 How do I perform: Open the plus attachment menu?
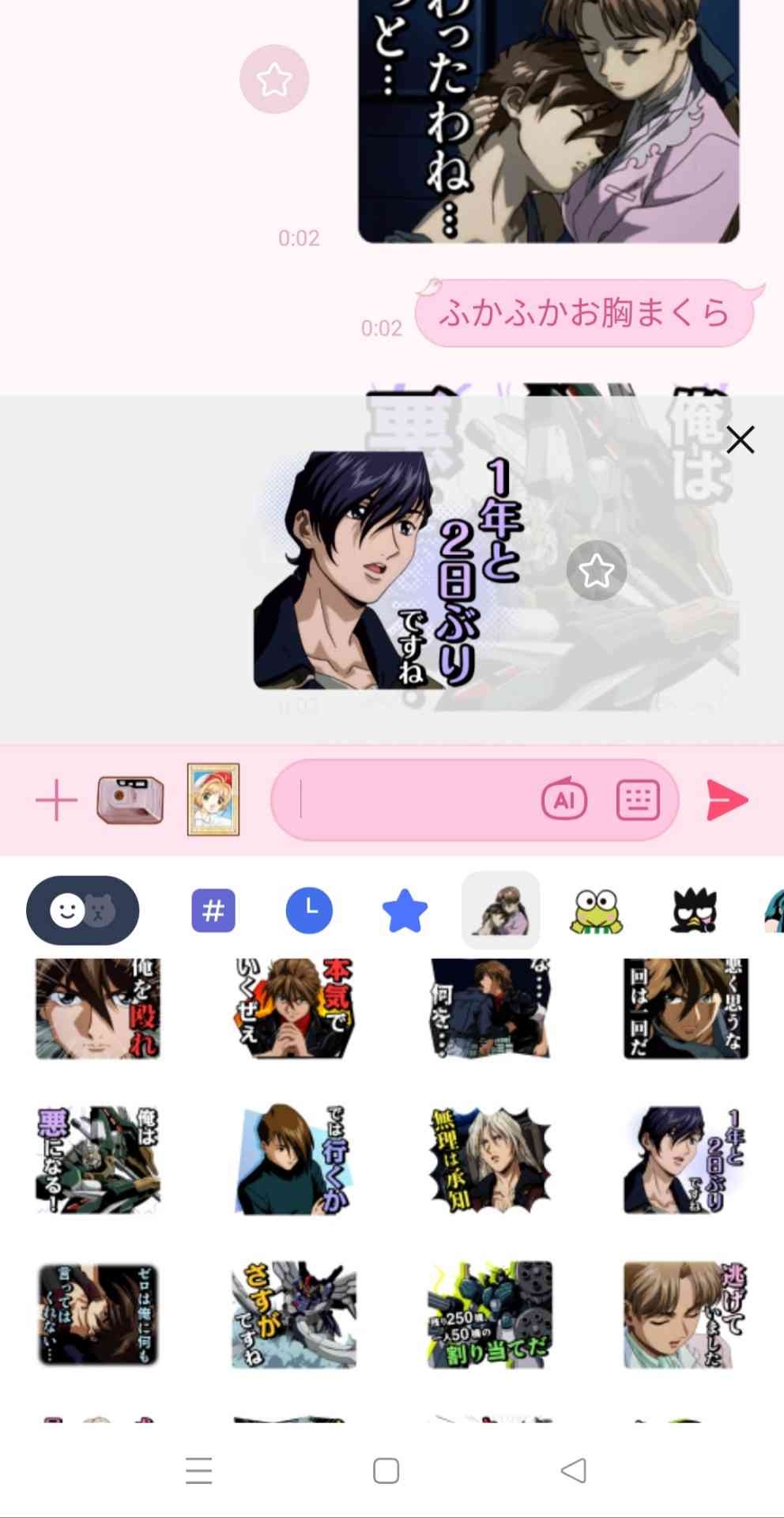pyautogui.click(x=56, y=800)
